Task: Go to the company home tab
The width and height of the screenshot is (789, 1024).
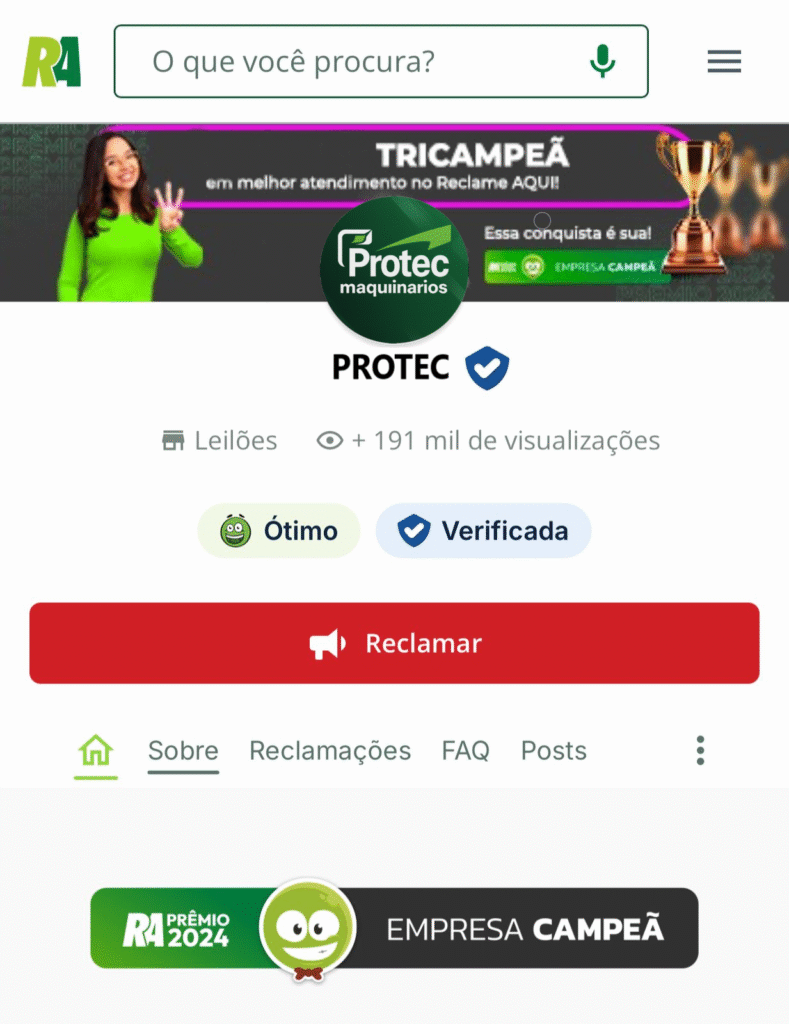Action: coord(96,750)
